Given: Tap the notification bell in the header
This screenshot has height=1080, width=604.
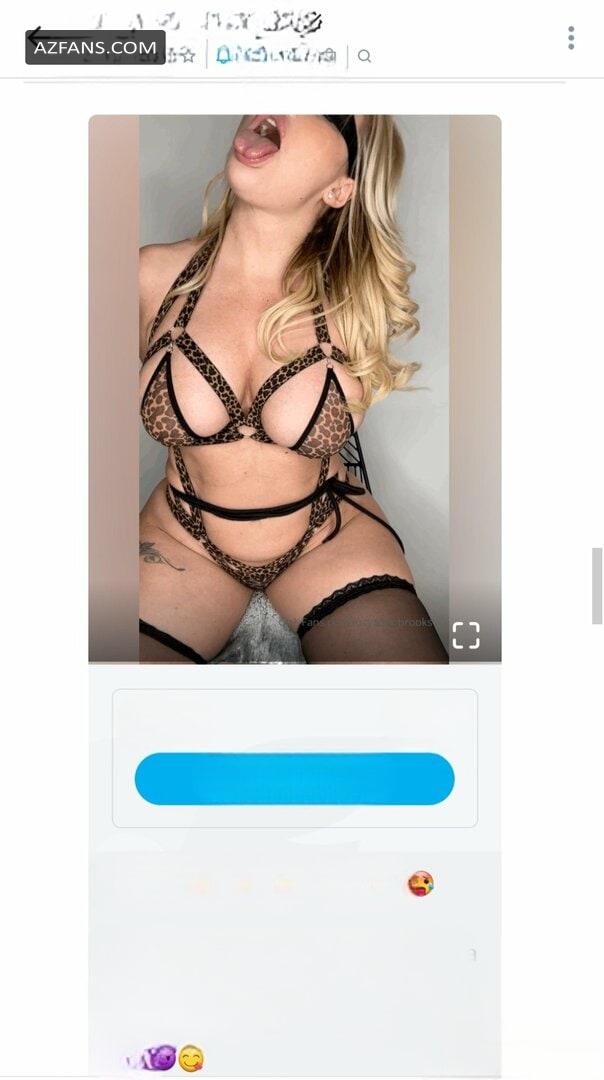Looking at the screenshot, I should [x=223, y=56].
